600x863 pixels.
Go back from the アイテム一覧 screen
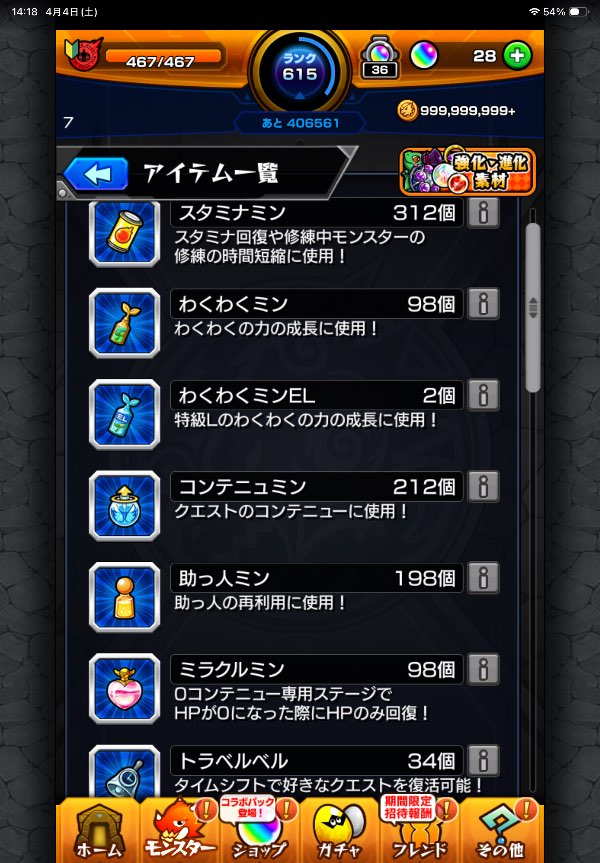coord(96,174)
